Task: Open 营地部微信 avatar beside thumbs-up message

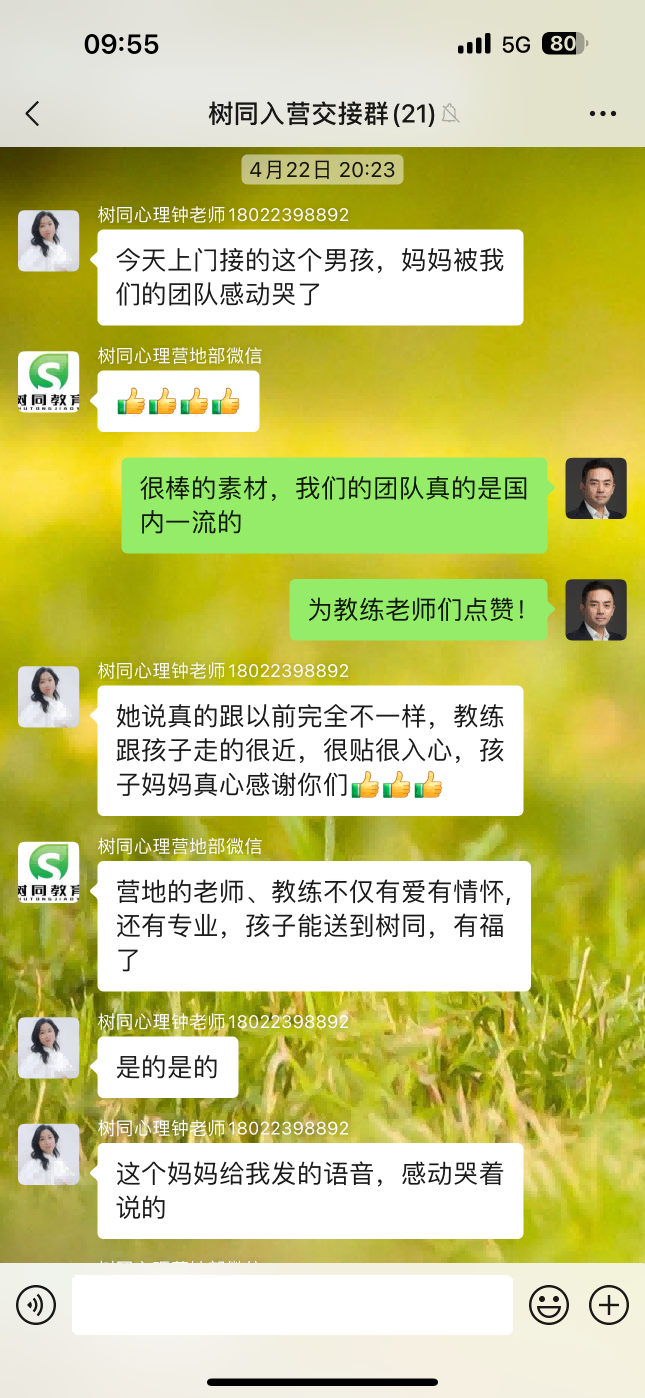Action: point(49,382)
